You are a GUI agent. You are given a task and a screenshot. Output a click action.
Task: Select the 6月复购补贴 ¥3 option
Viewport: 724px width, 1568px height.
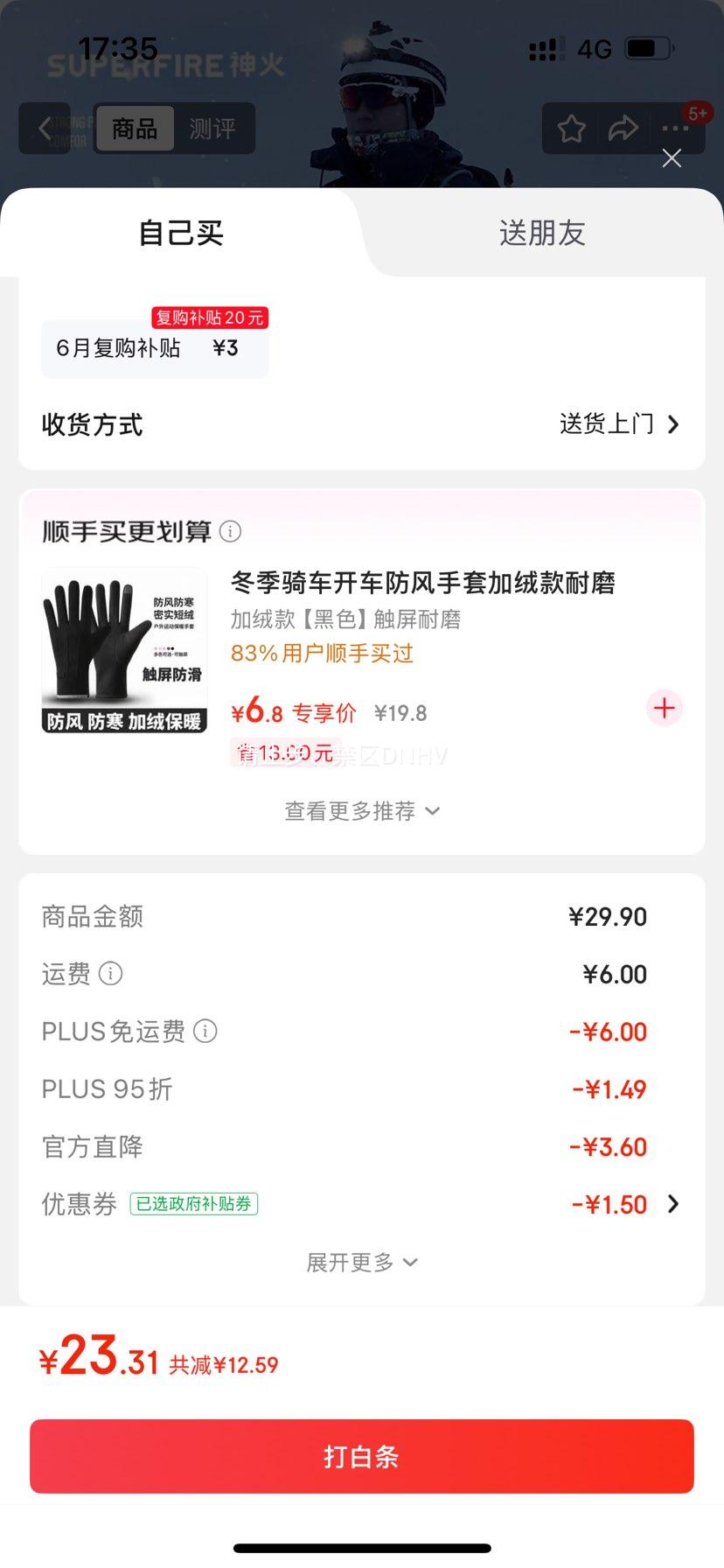click(155, 348)
